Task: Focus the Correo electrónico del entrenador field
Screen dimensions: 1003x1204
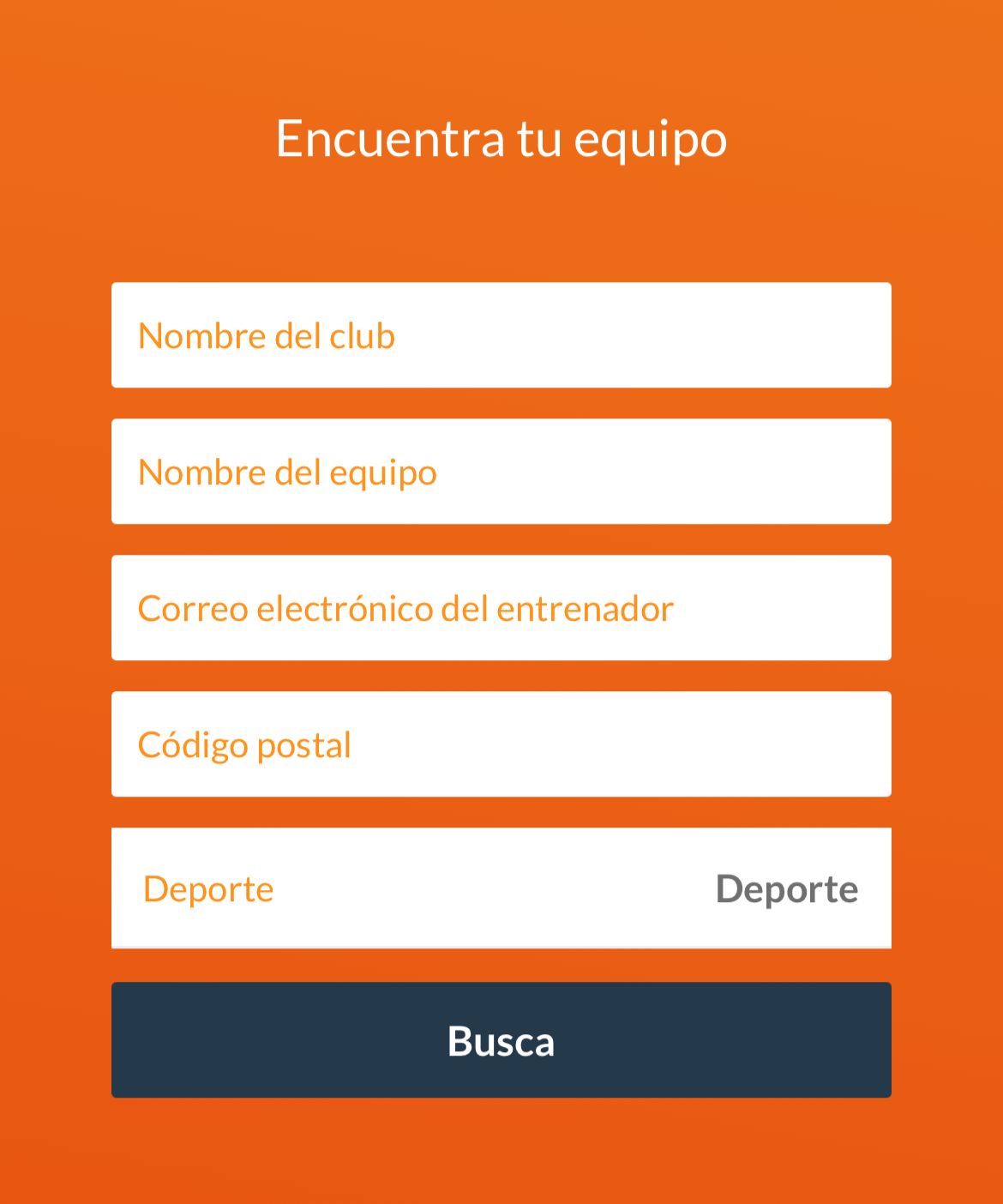Action: coord(501,608)
